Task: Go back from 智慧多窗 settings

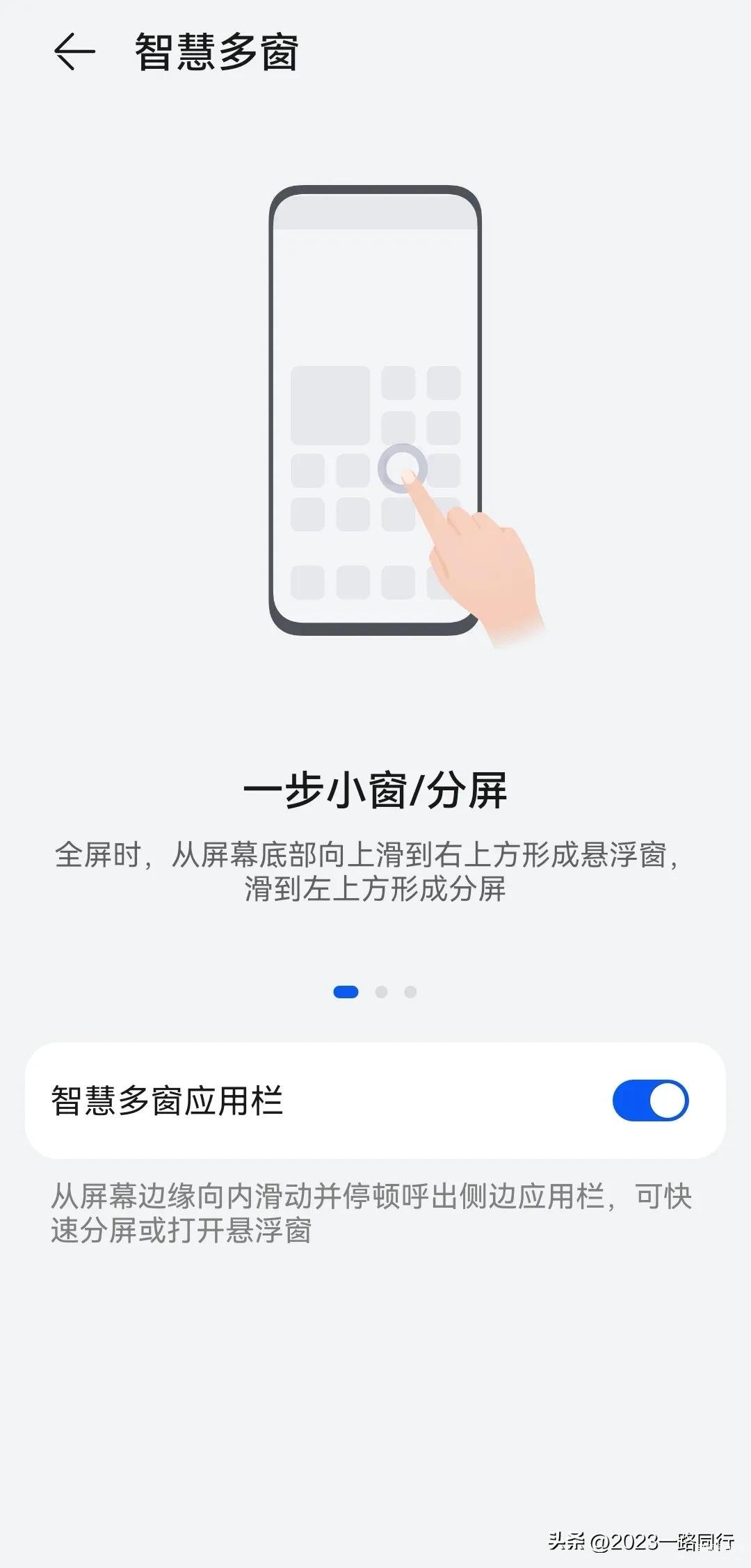Action: (x=74, y=51)
